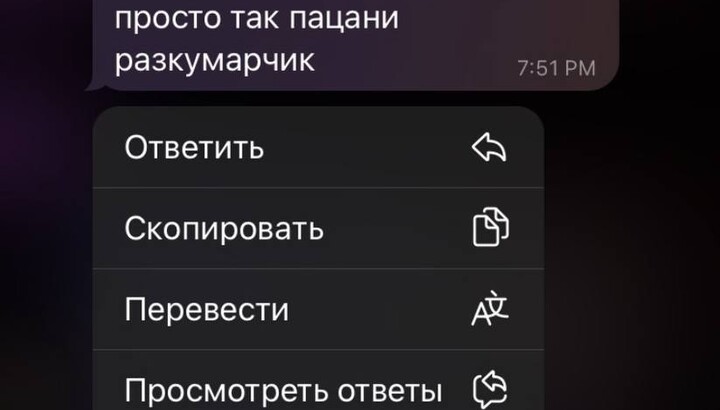Tap Перевести to translate the message
This screenshot has height=410, width=720.
click(x=316, y=309)
